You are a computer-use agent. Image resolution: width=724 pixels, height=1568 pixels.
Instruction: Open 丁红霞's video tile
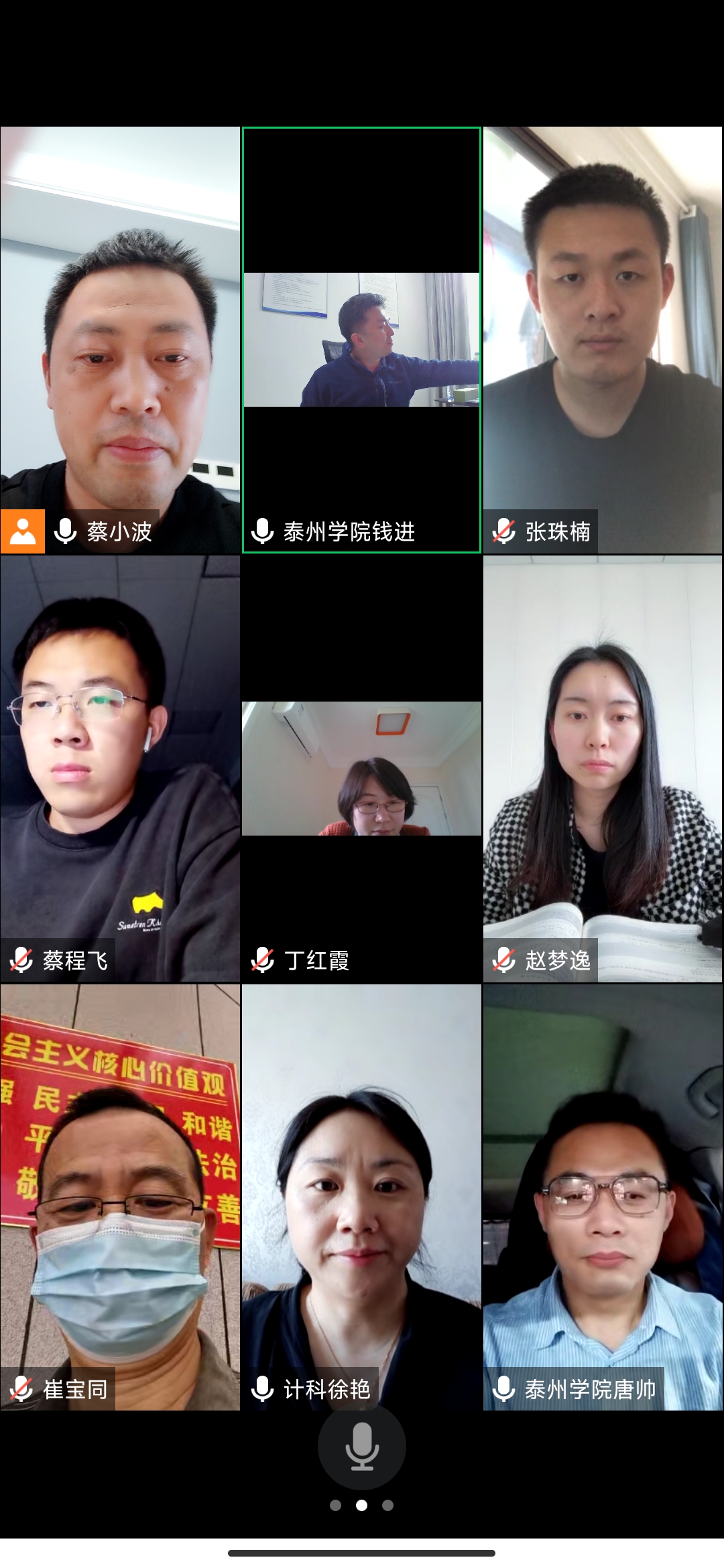361,769
